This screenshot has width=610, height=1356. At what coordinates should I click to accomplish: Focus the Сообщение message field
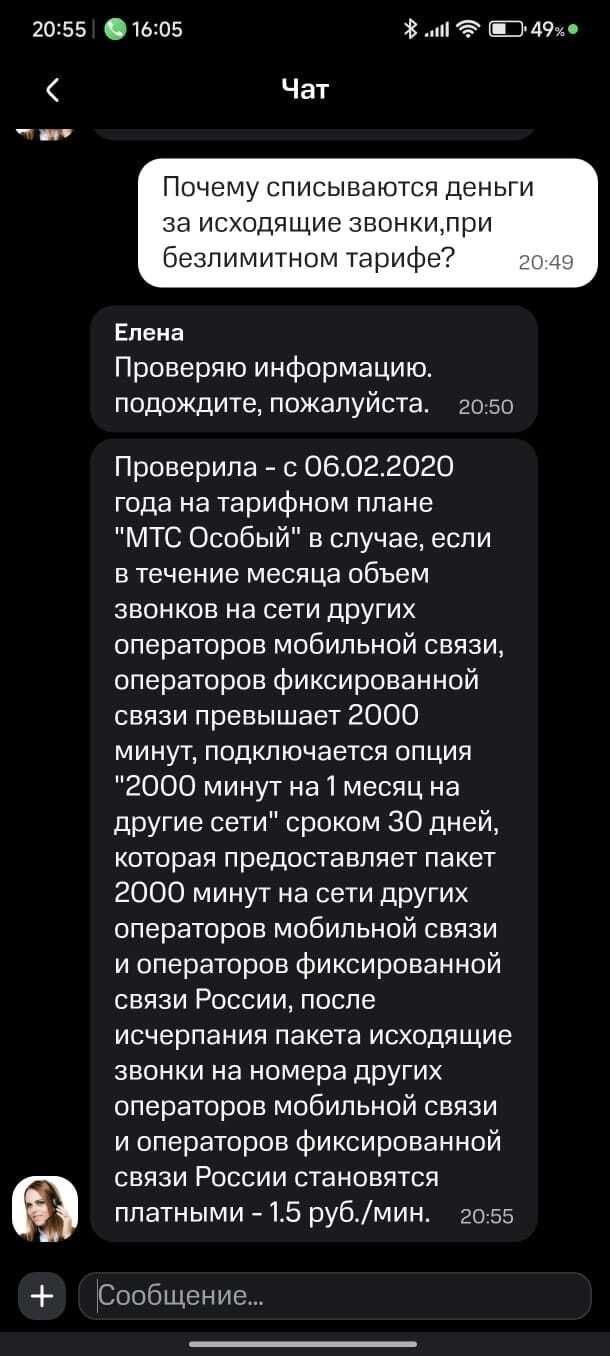(x=335, y=1296)
